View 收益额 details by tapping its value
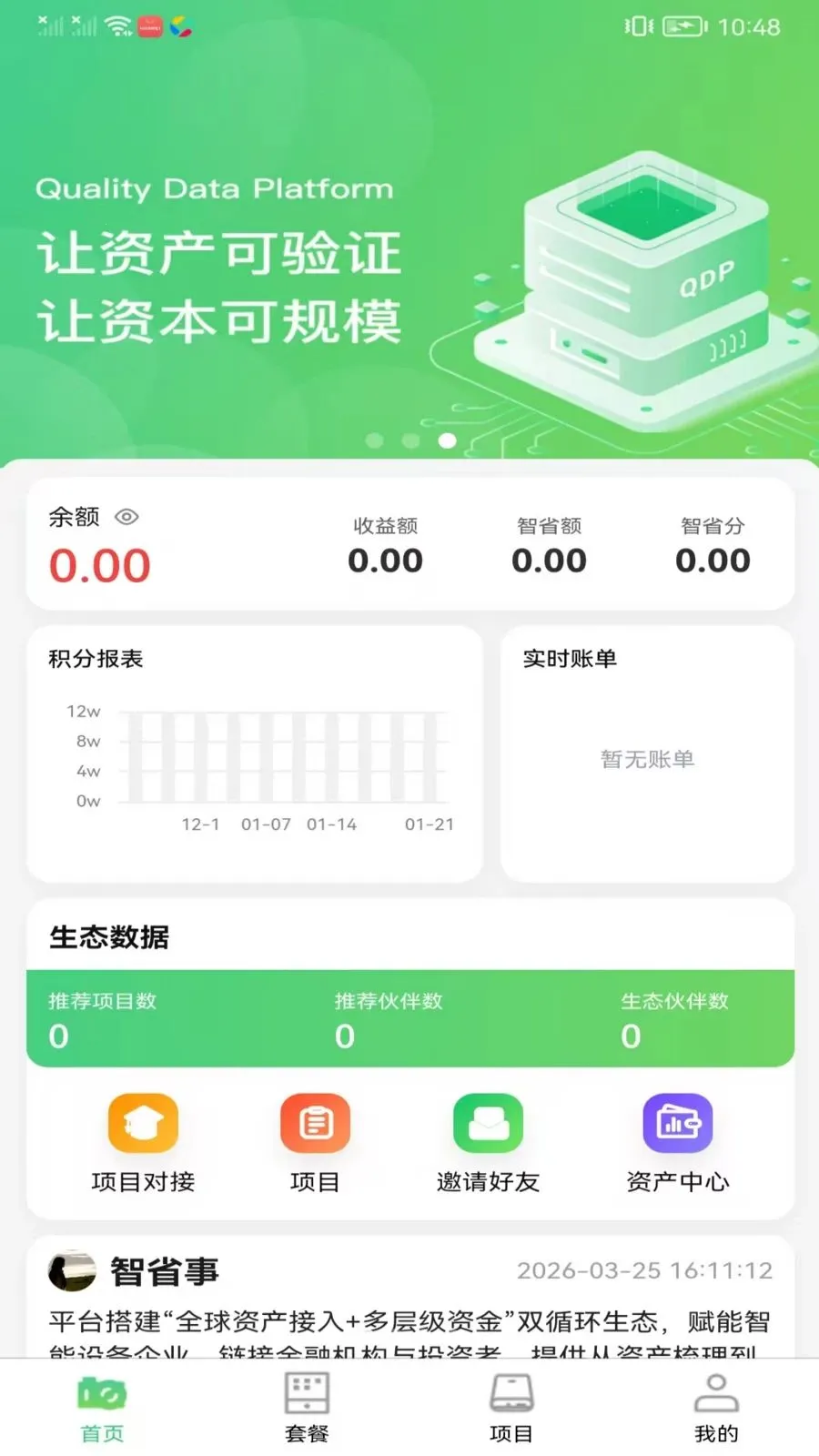This screenshot has height=1456, width=819. tap(385, 561)
